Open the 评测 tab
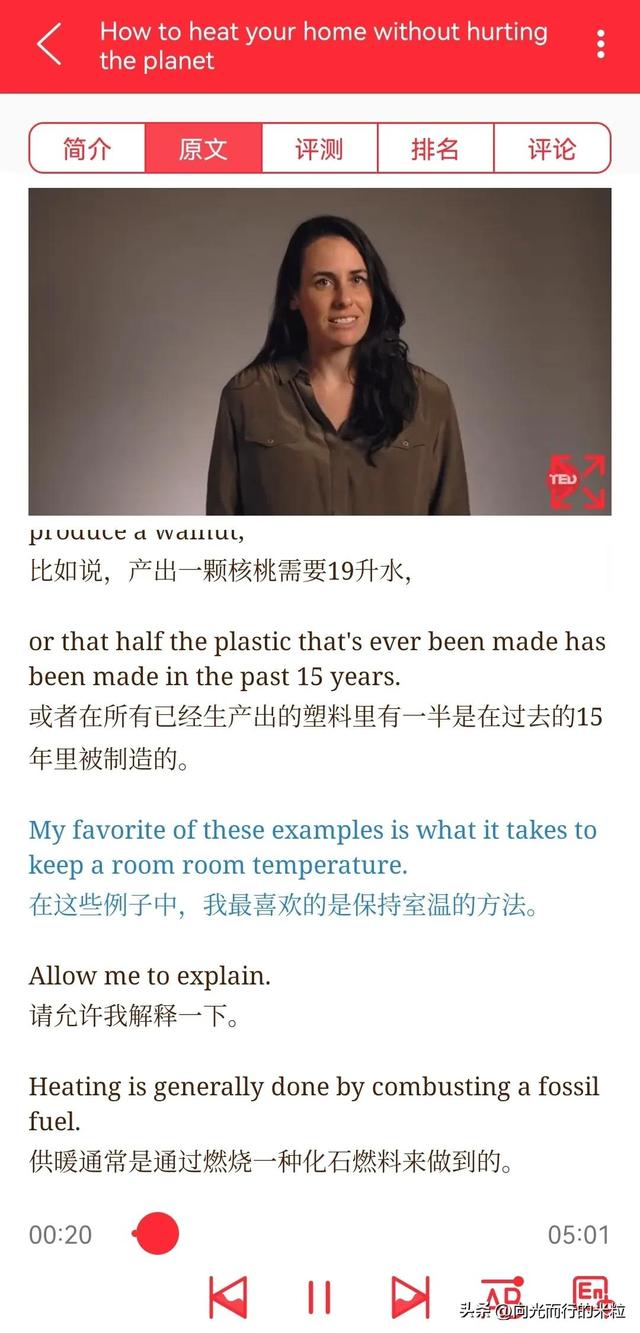The width and height of the screenshot is (640, 1333). coord(320,149)
